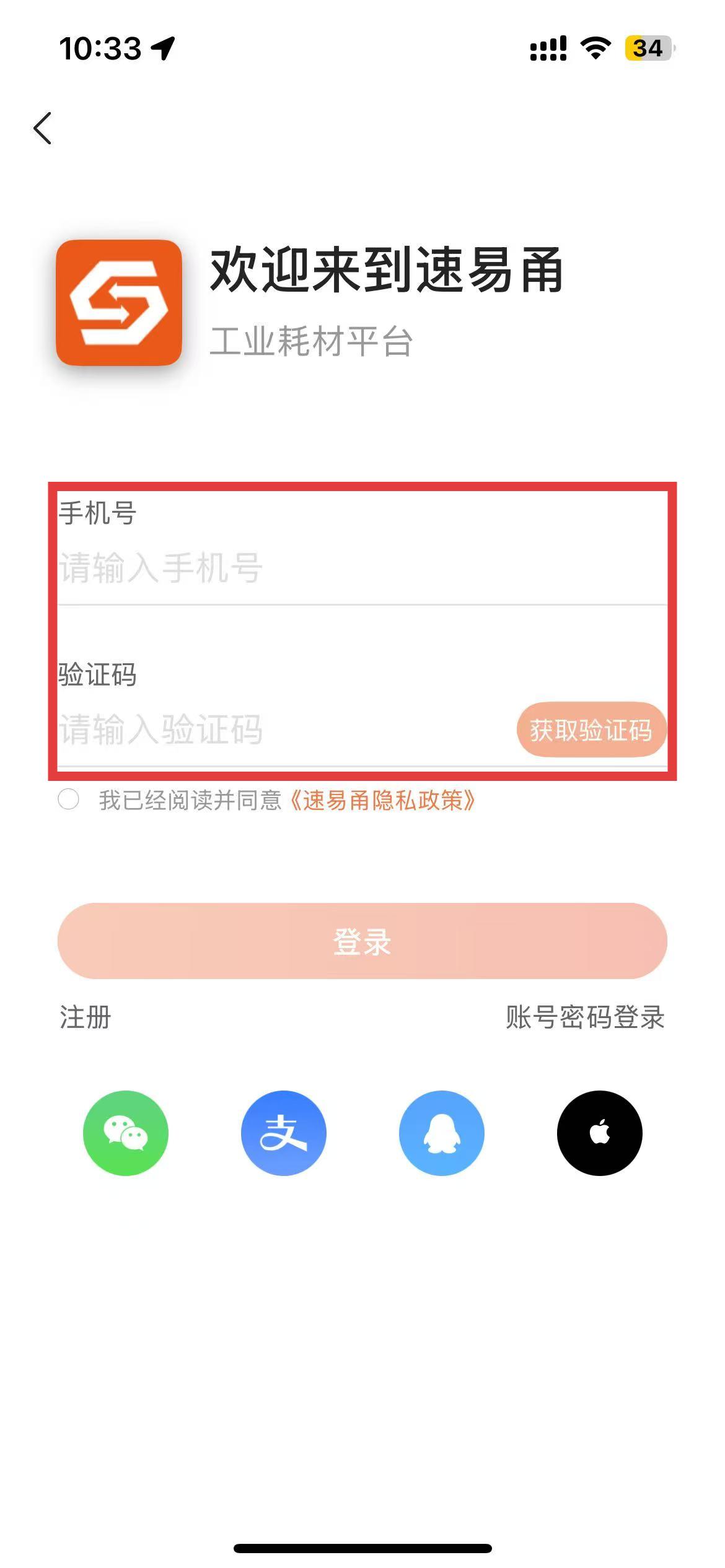
Task: Sign in with Alipay
Action: click(284, 1133)
